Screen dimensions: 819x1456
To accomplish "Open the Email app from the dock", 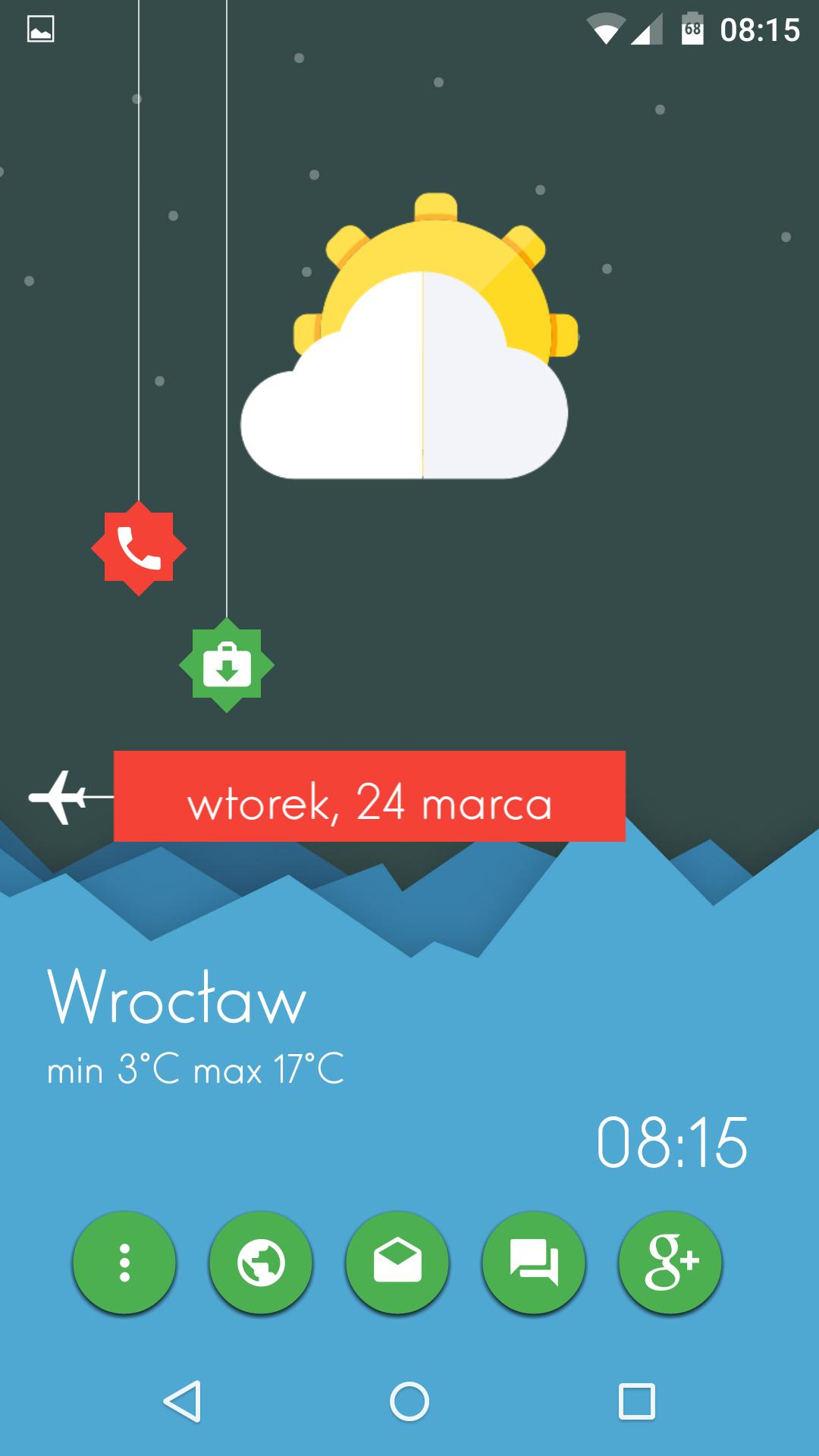I will (x=397, y=1260).
